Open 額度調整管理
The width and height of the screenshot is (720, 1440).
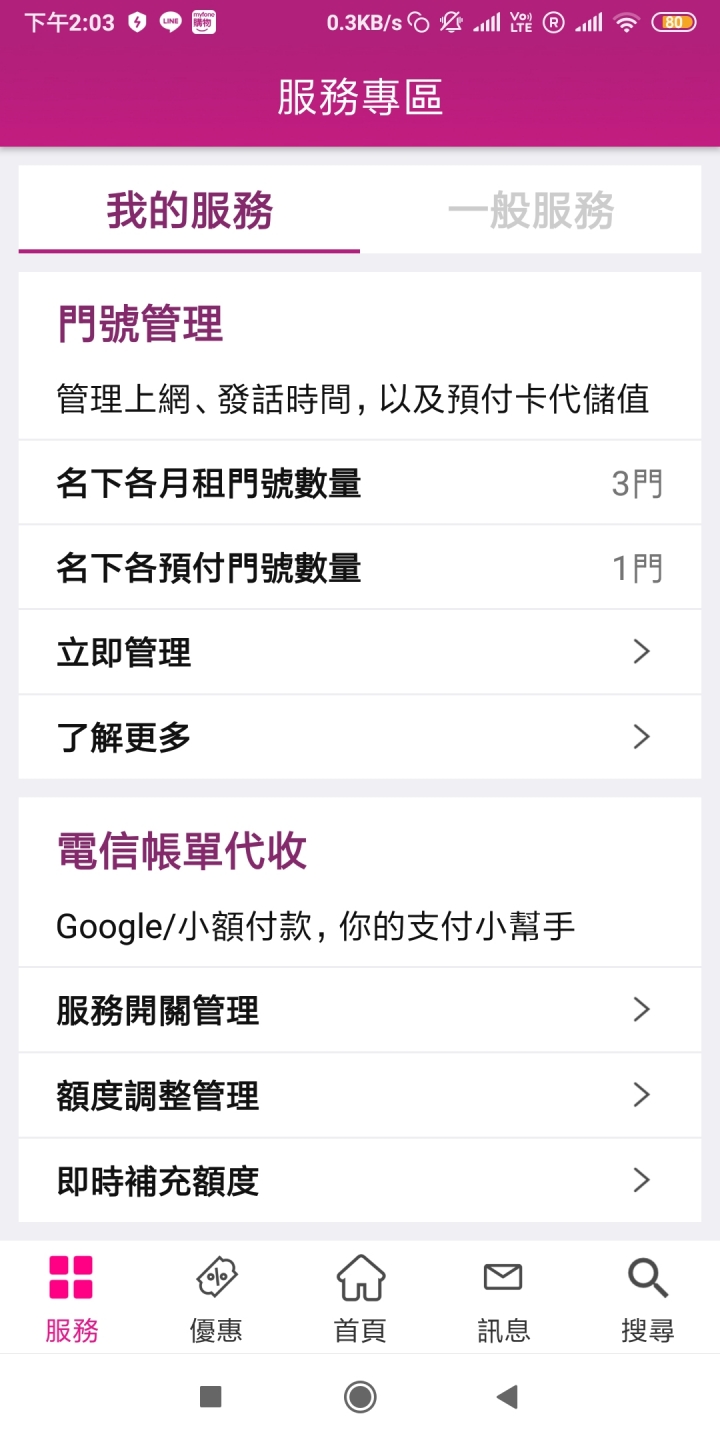tap(360, 1095)
